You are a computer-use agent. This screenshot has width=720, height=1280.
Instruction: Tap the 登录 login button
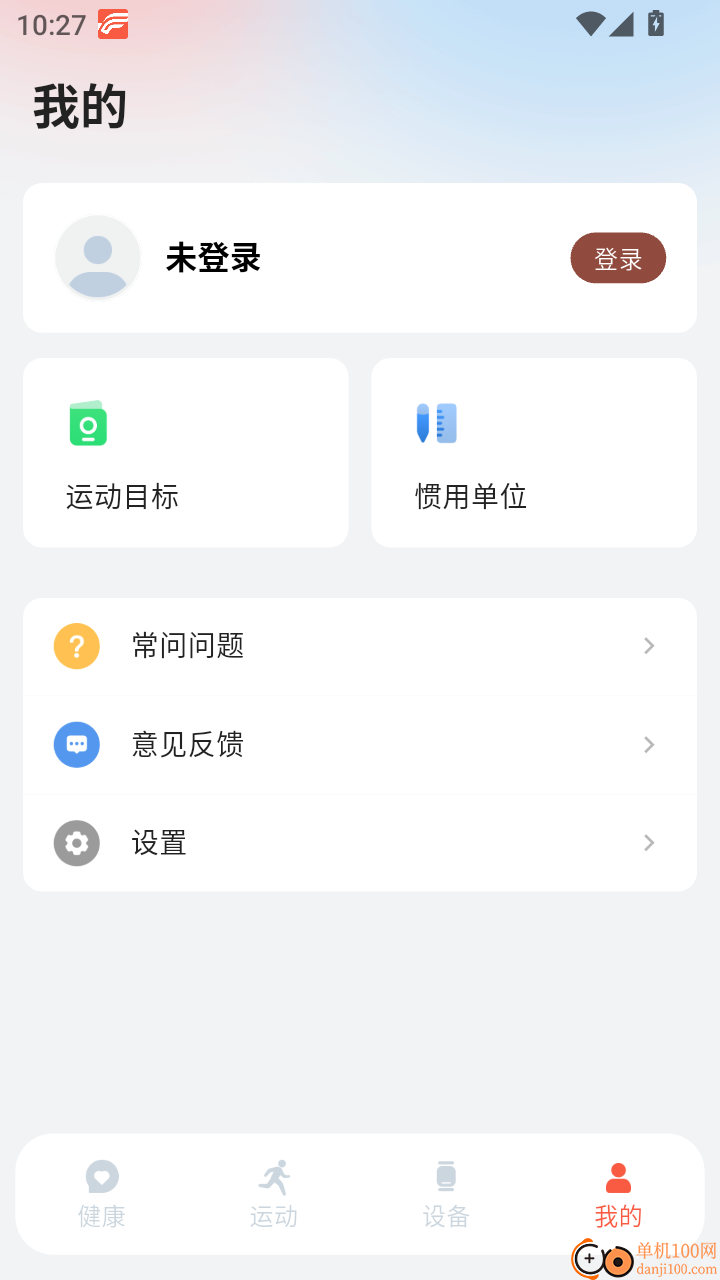[618, 259]
